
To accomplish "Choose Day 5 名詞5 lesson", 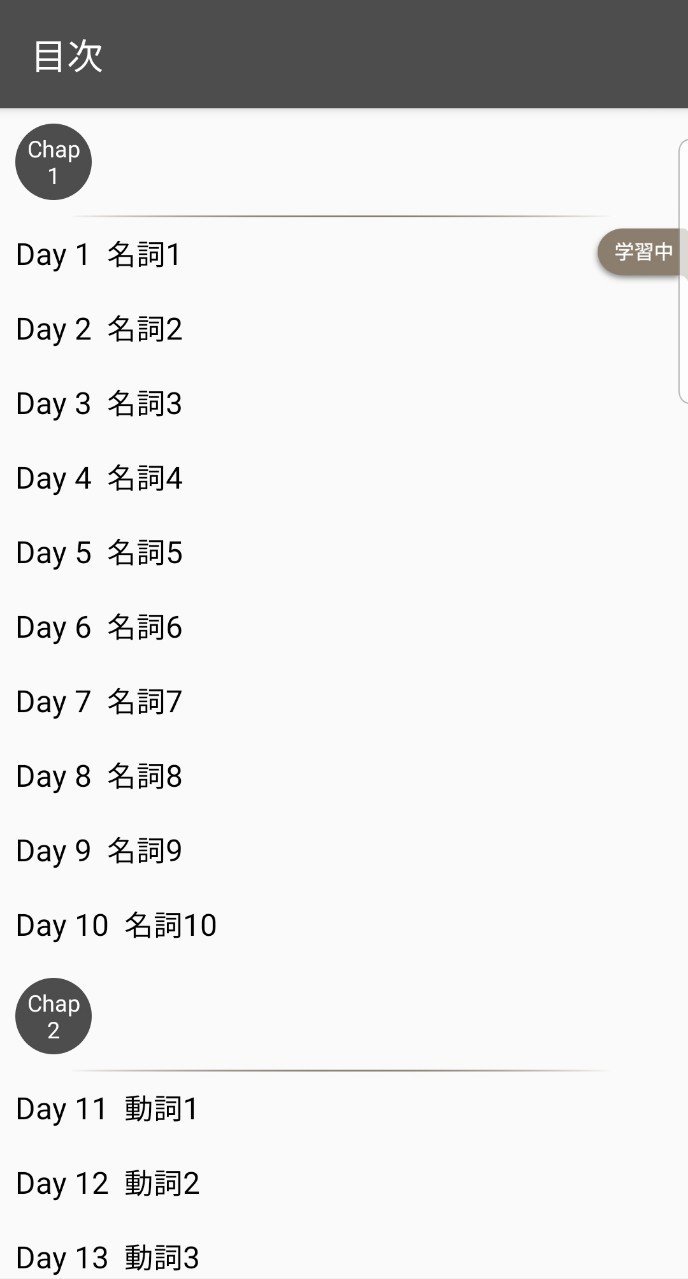I will click(x=99, y=553).
